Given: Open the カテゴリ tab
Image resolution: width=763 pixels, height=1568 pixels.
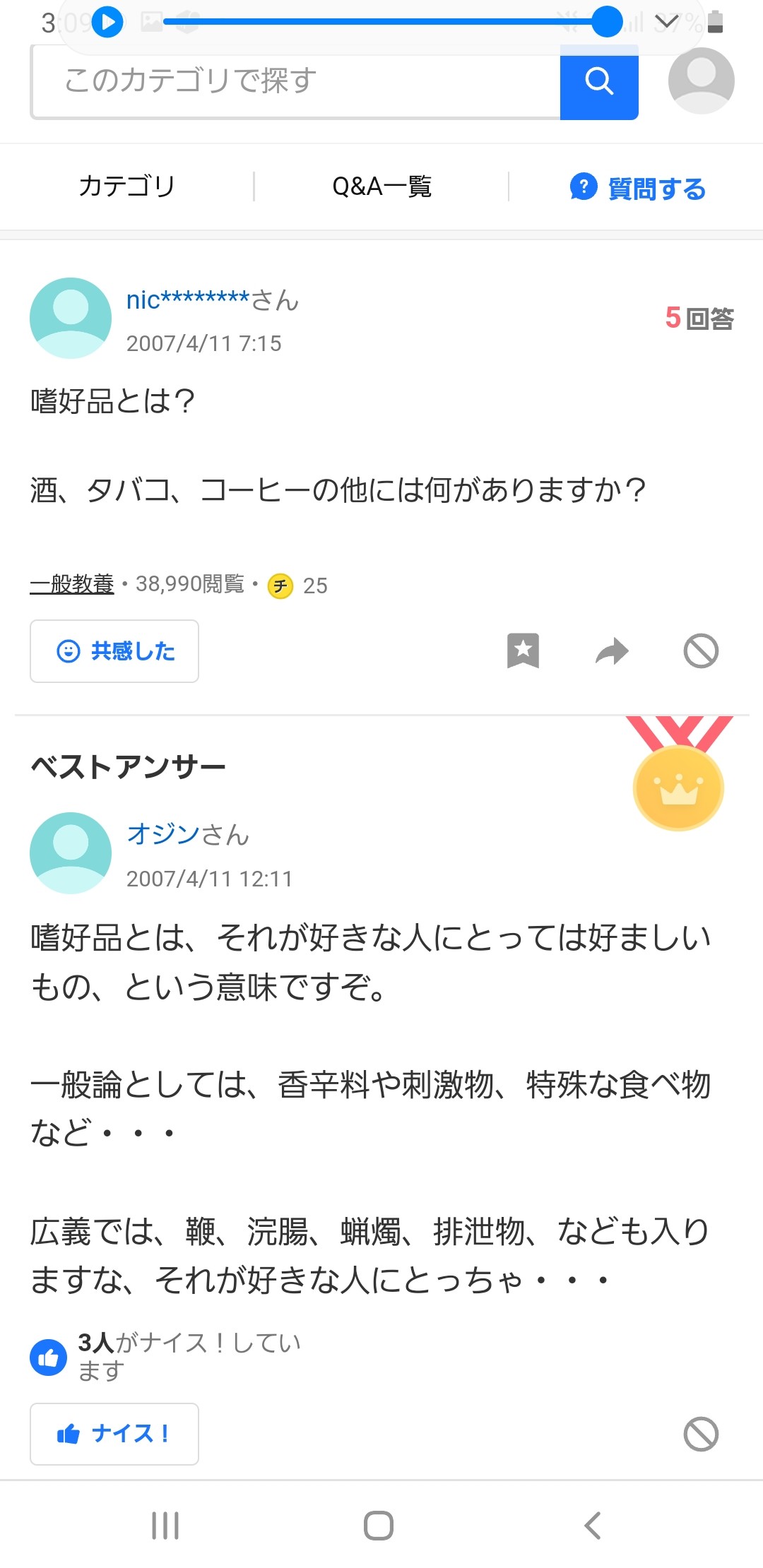Looking at the screenshot, I should coord(127,186).
